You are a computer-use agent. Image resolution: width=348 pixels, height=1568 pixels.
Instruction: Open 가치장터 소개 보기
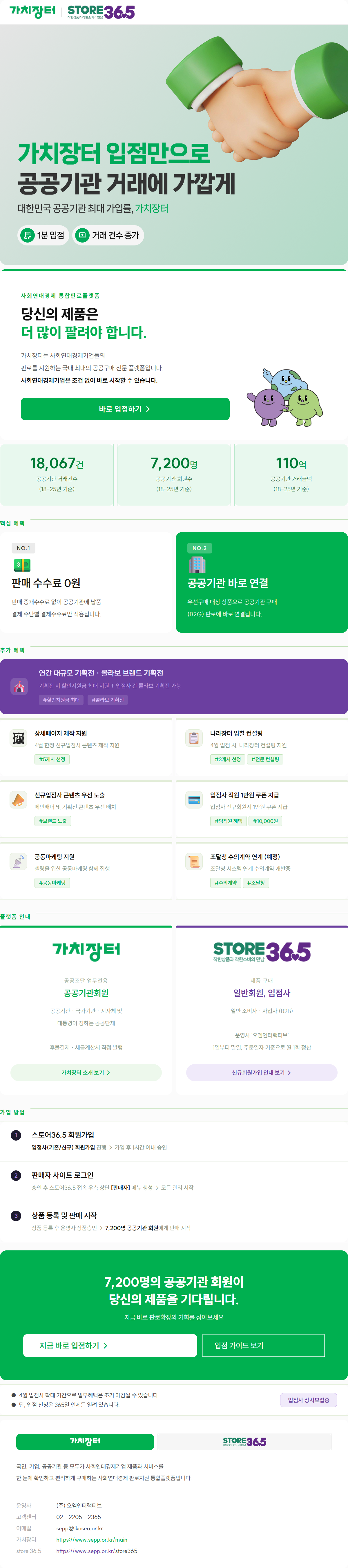pos(86,1072)
